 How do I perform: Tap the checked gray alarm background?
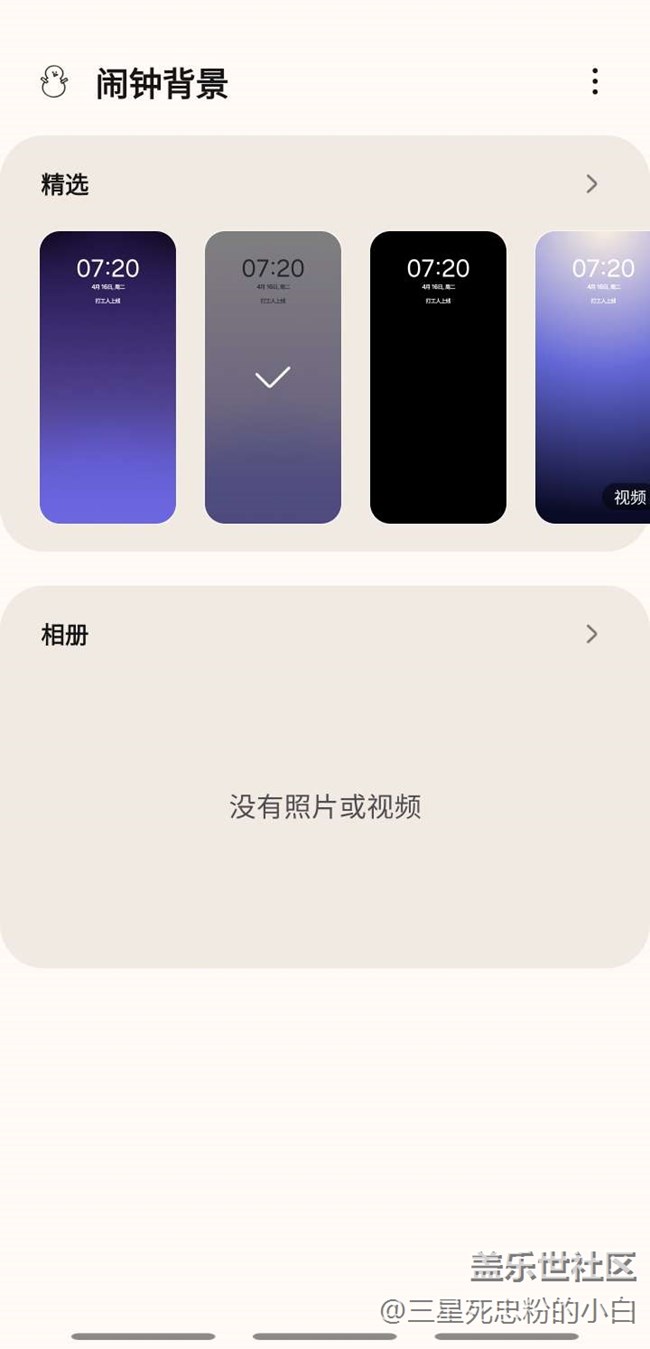[273, 377]
